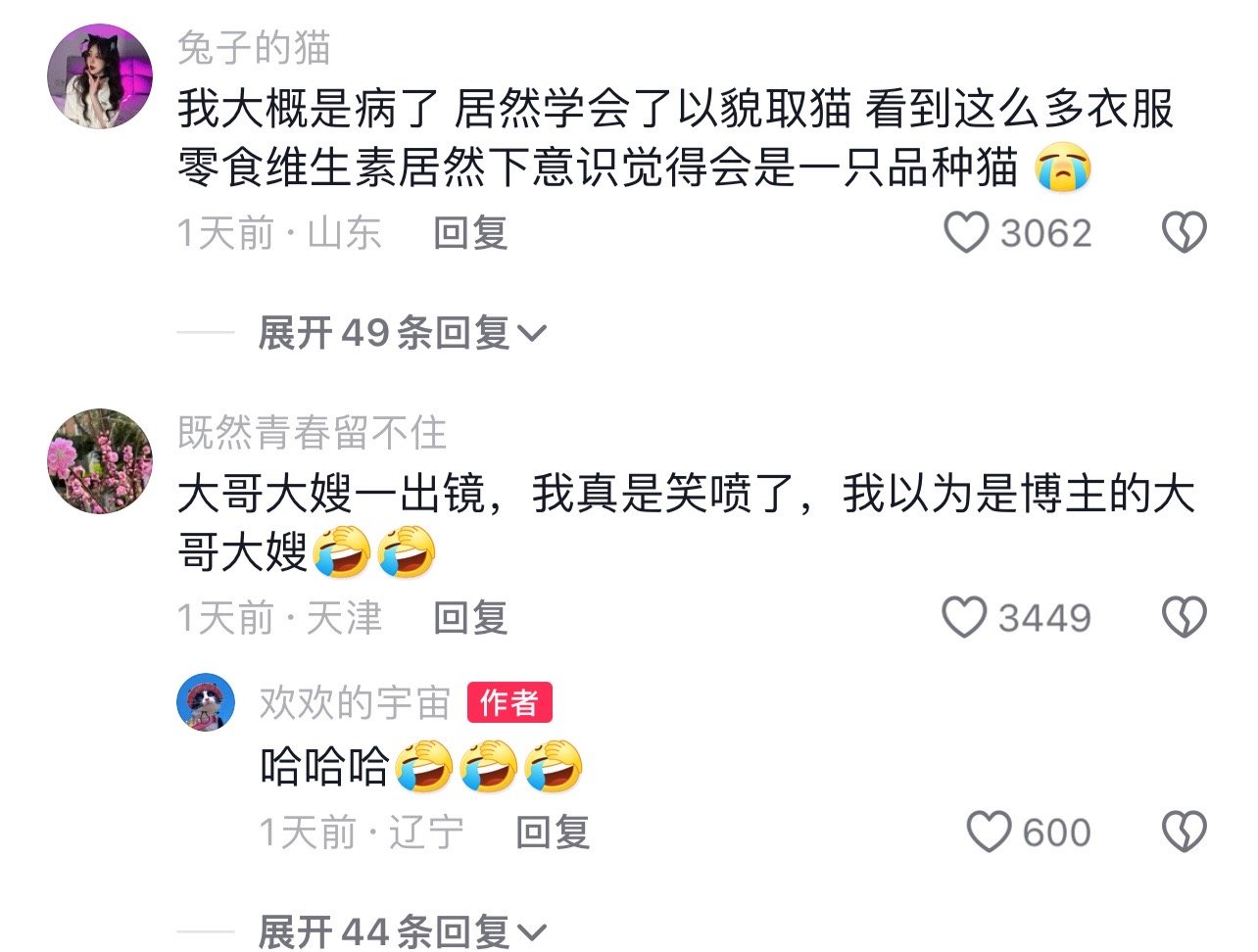Like the comment by 兔子的猫
The image size is (1258, 952).
click(x=966, y=233)
